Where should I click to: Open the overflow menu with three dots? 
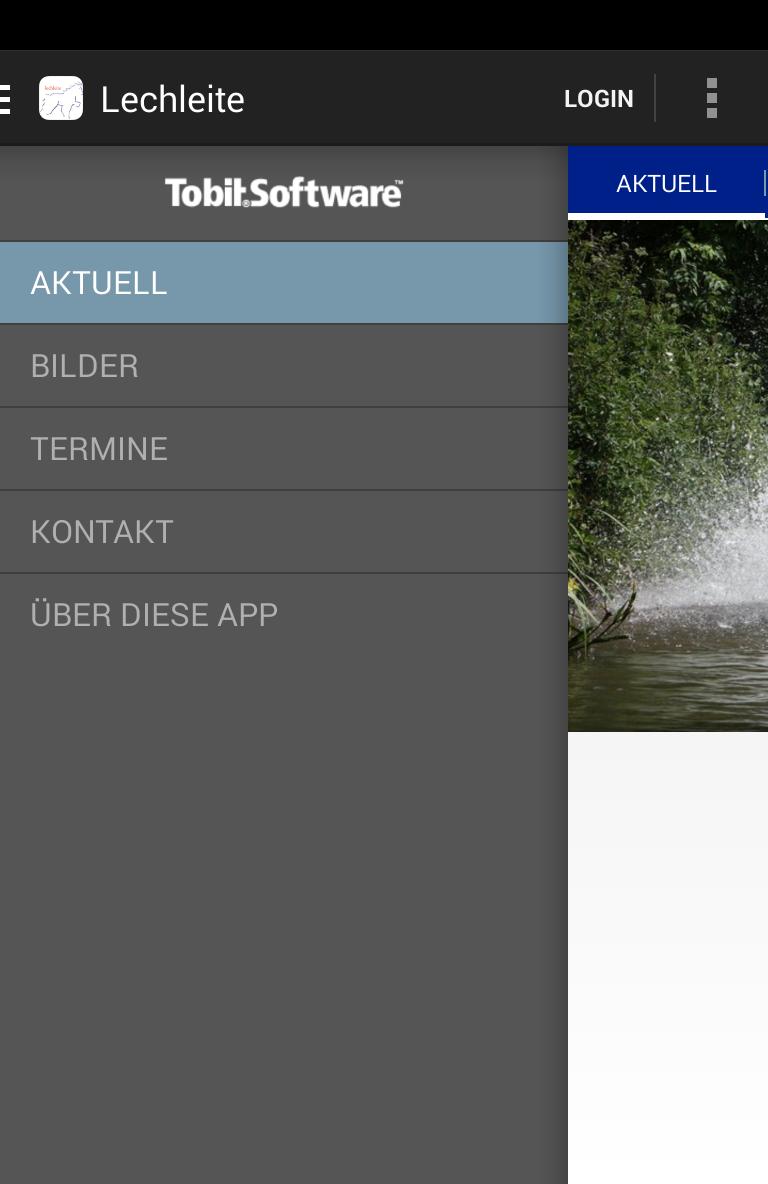(x=711, y=98)
